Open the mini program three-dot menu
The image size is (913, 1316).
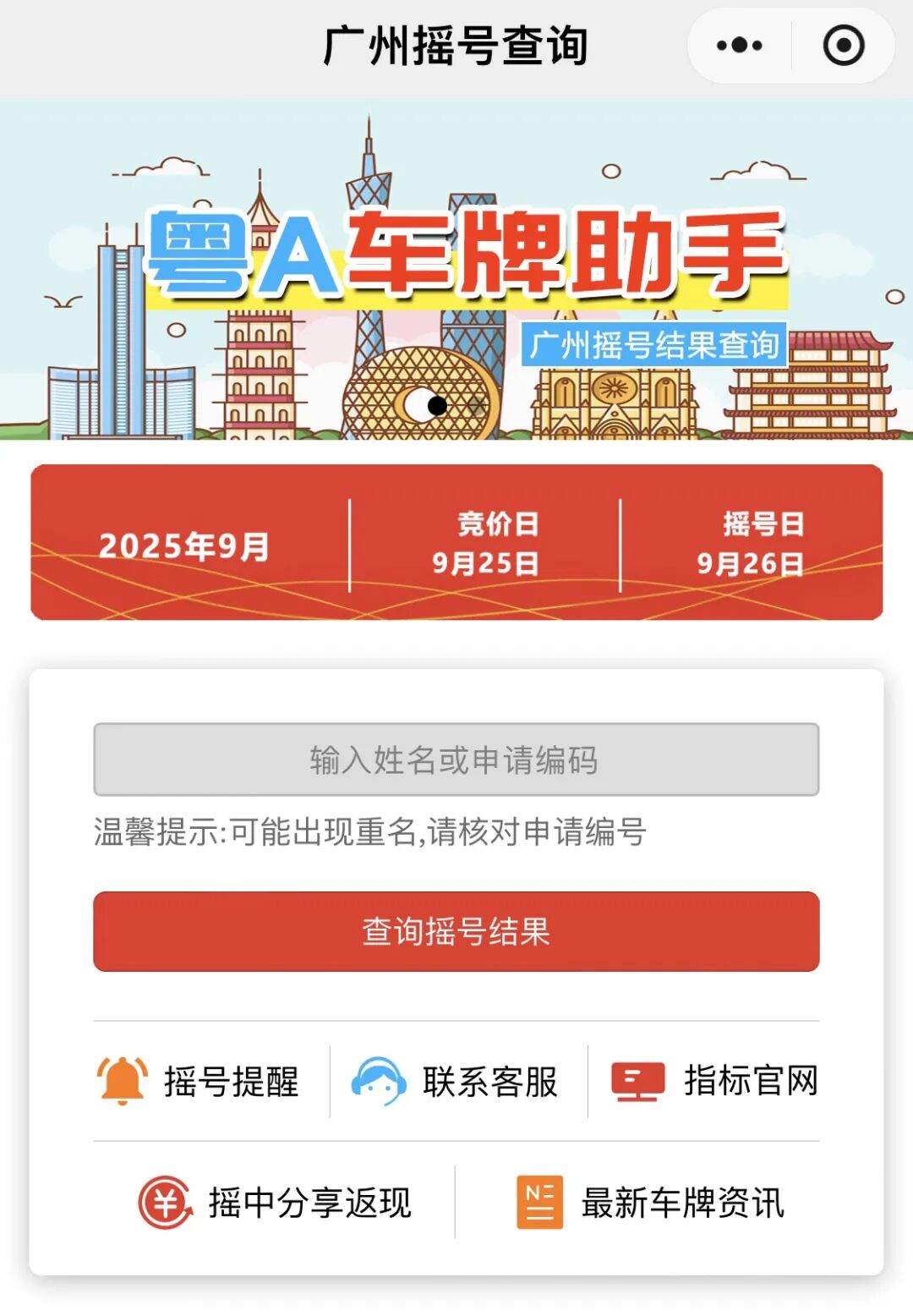point(739,46)
